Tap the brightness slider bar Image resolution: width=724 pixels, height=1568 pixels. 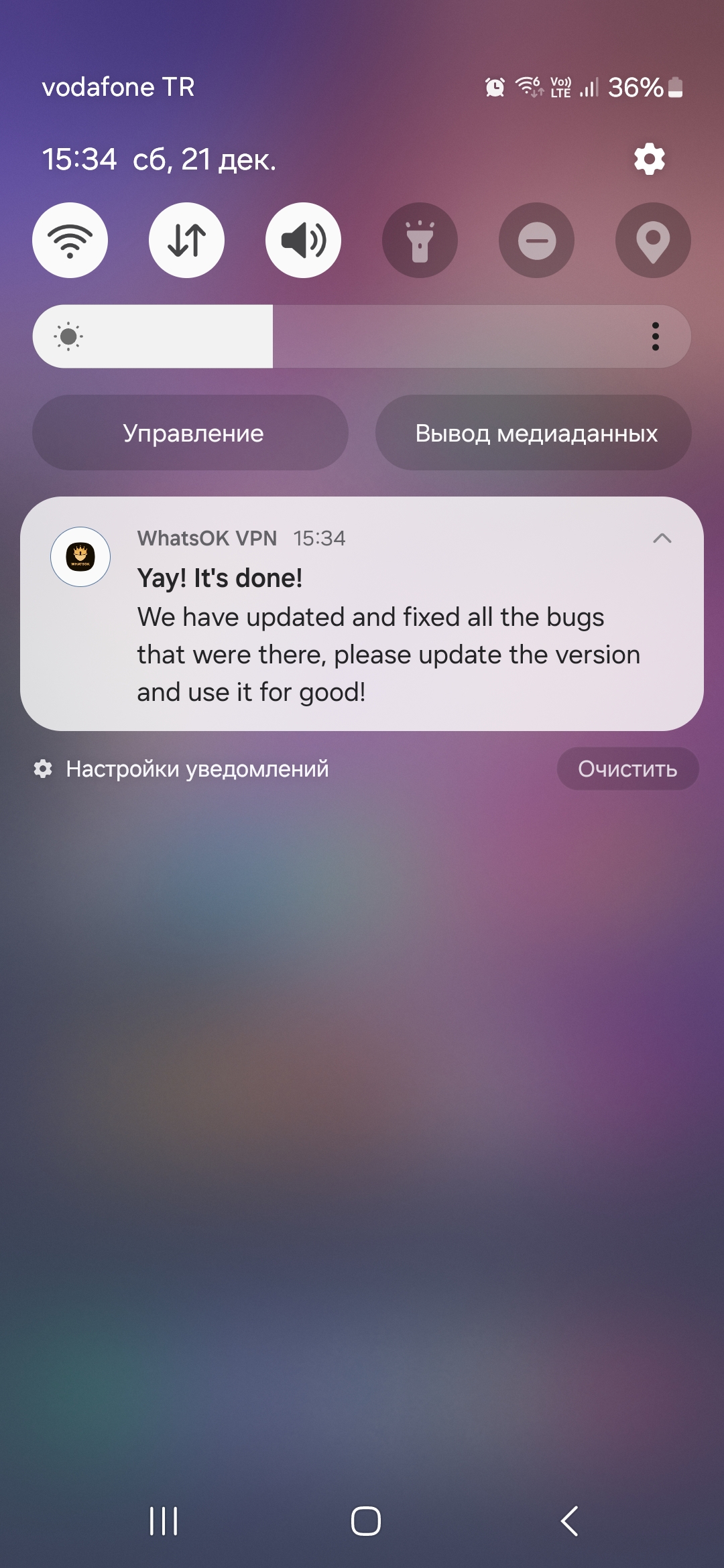click(x=362, y=336)
